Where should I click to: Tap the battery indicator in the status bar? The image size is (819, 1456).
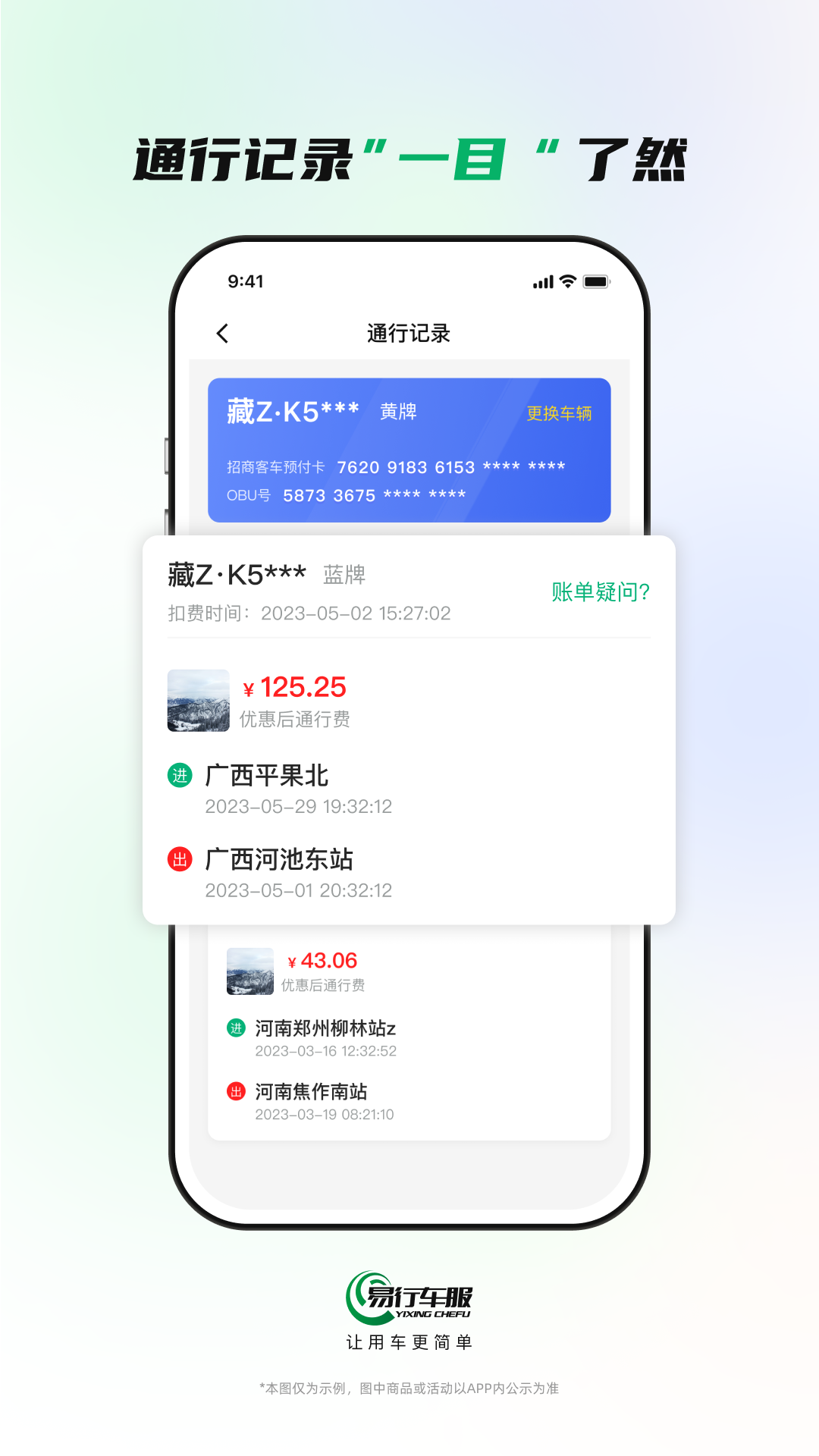[595, 281]
